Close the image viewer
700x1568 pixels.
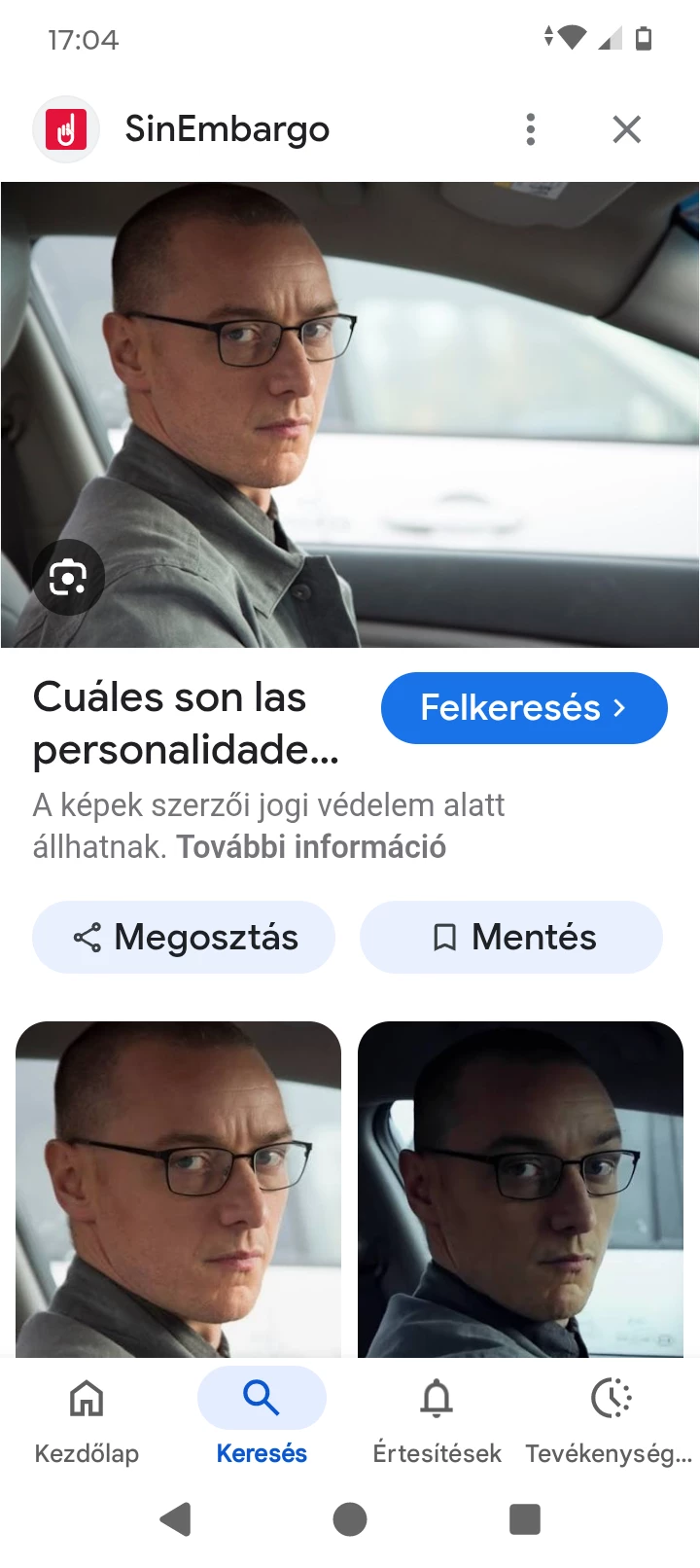[x=627, y=129]
